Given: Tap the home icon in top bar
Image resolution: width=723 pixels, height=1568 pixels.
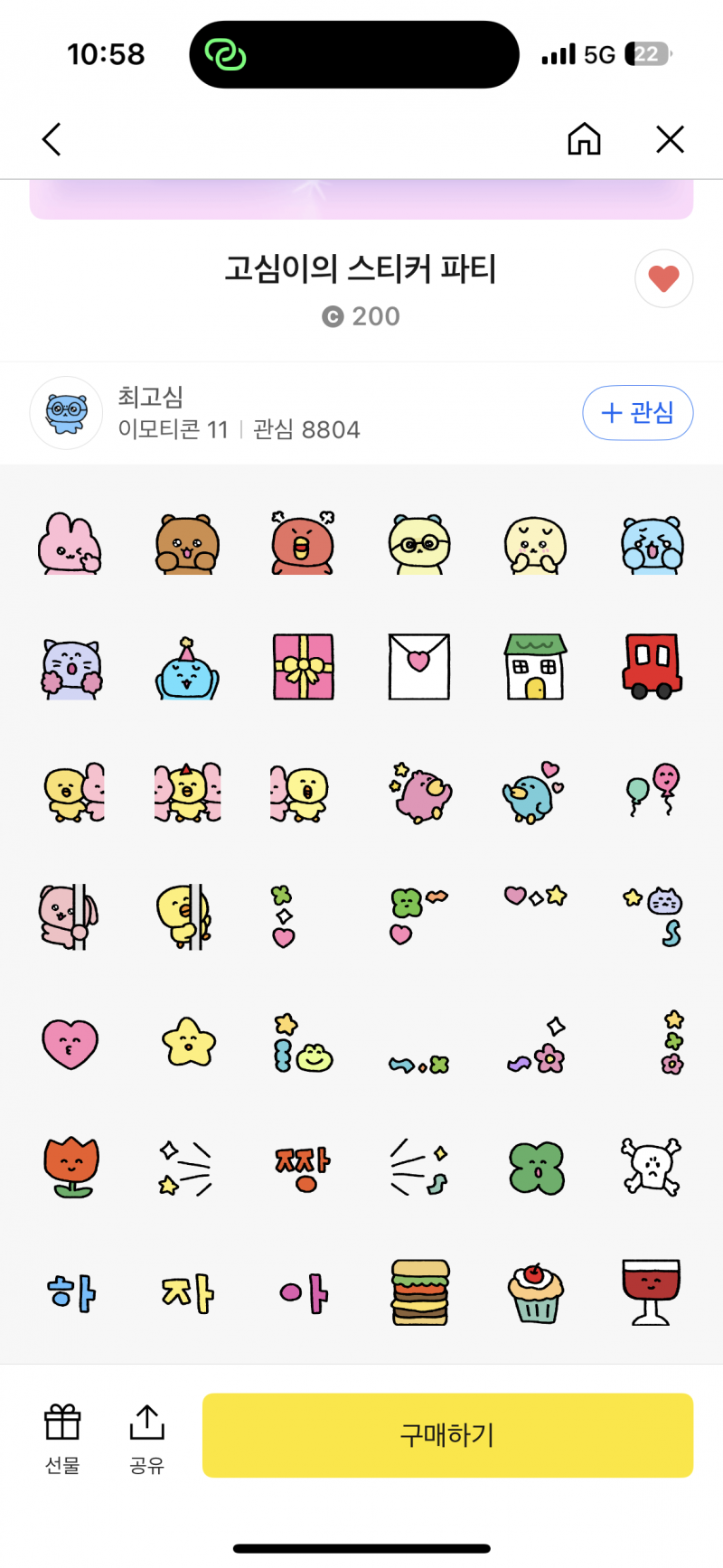Looking at the screenshot, I should click(584, 139).
